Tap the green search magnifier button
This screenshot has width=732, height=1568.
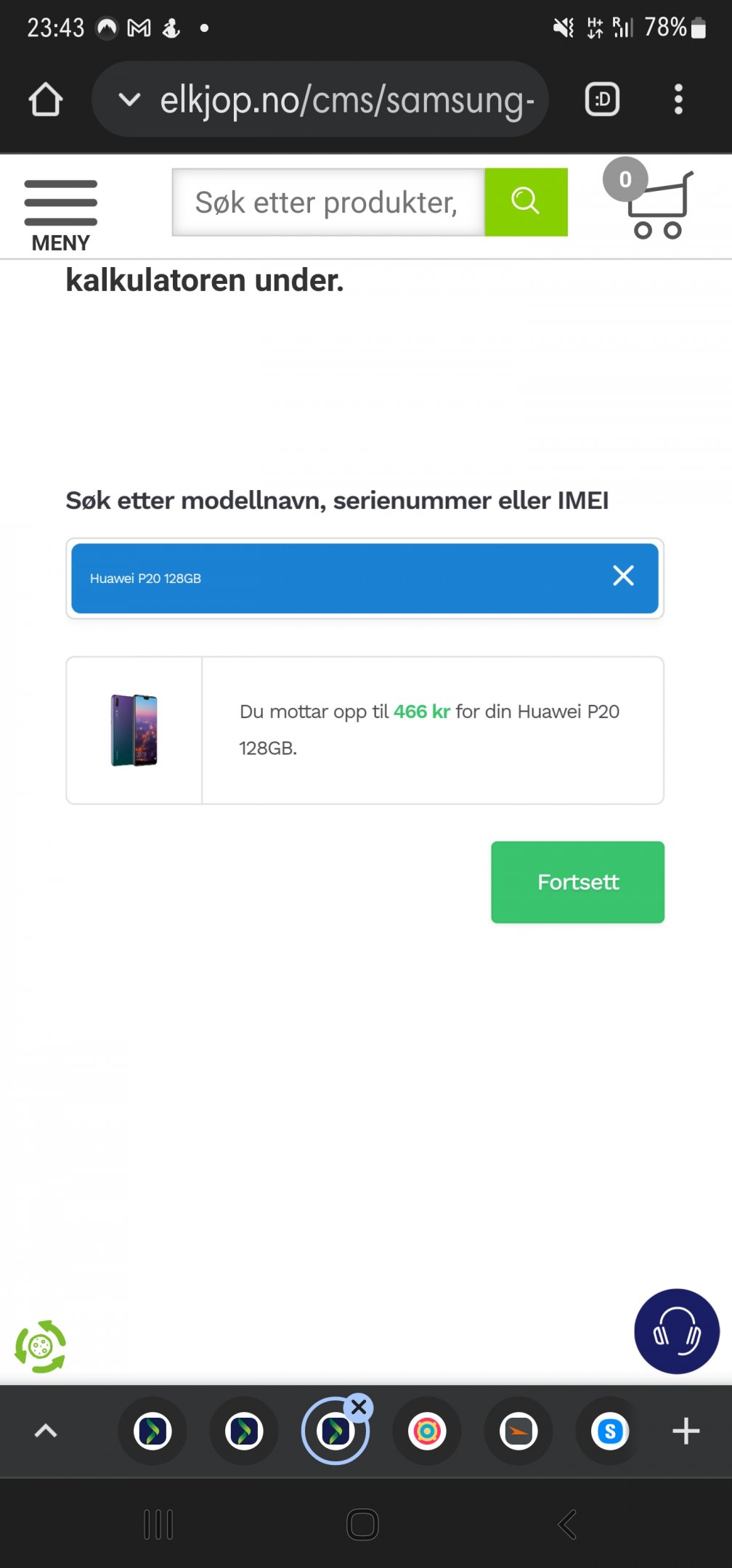[526, 203]
